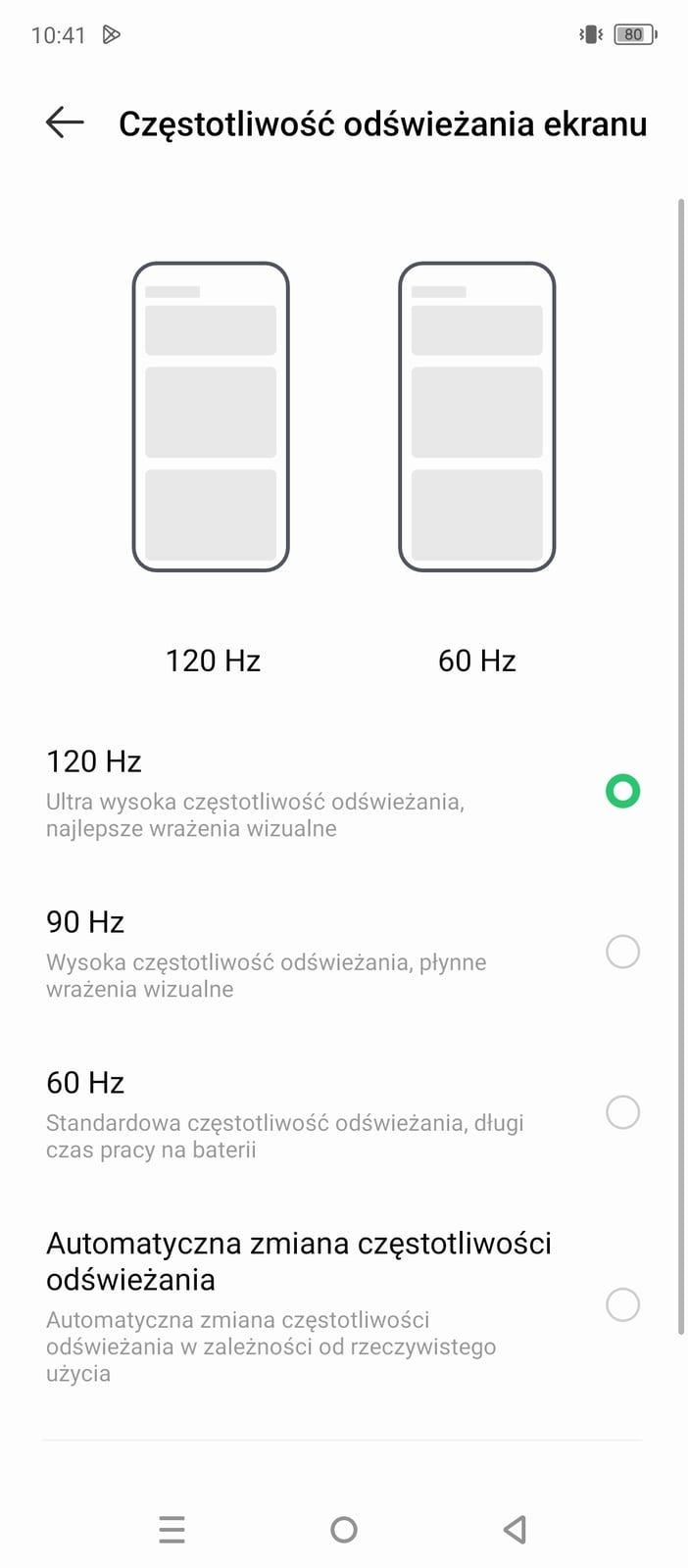Enable Automatyczna zmiana częstotliwości odświeżania
This screenshot has height=1568, width=688.
click(622, 1304)
